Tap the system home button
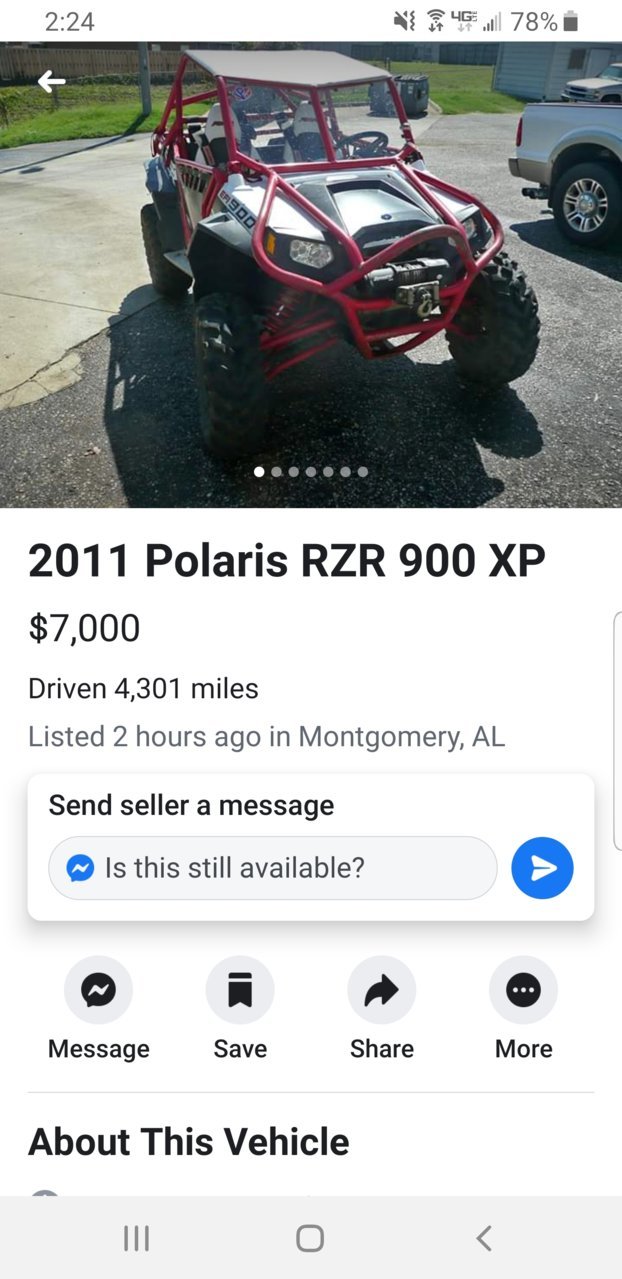The image size is (622, 1279). pos(310,1238)
